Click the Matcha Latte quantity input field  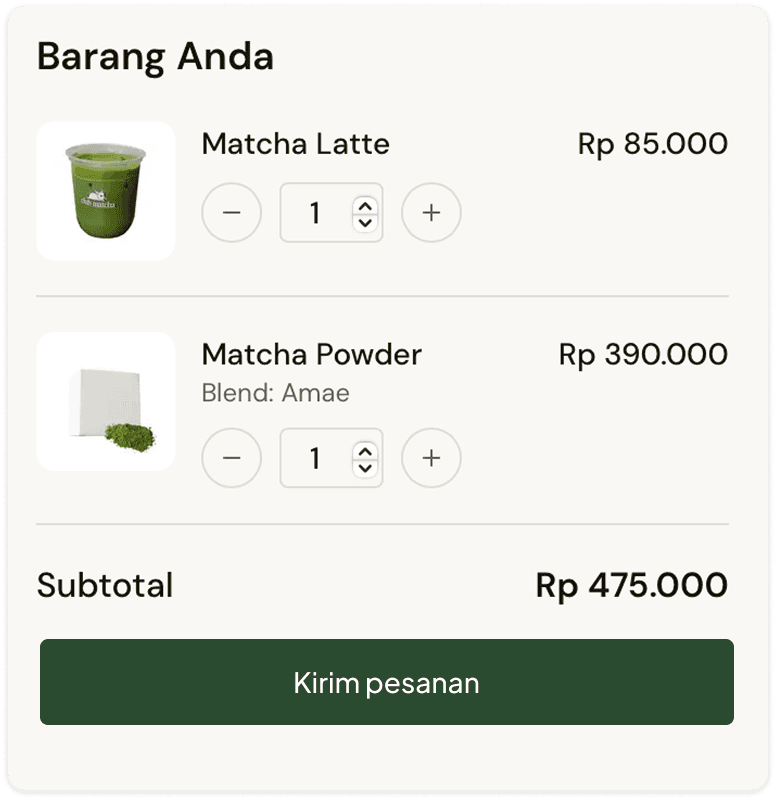coord(320,213)
